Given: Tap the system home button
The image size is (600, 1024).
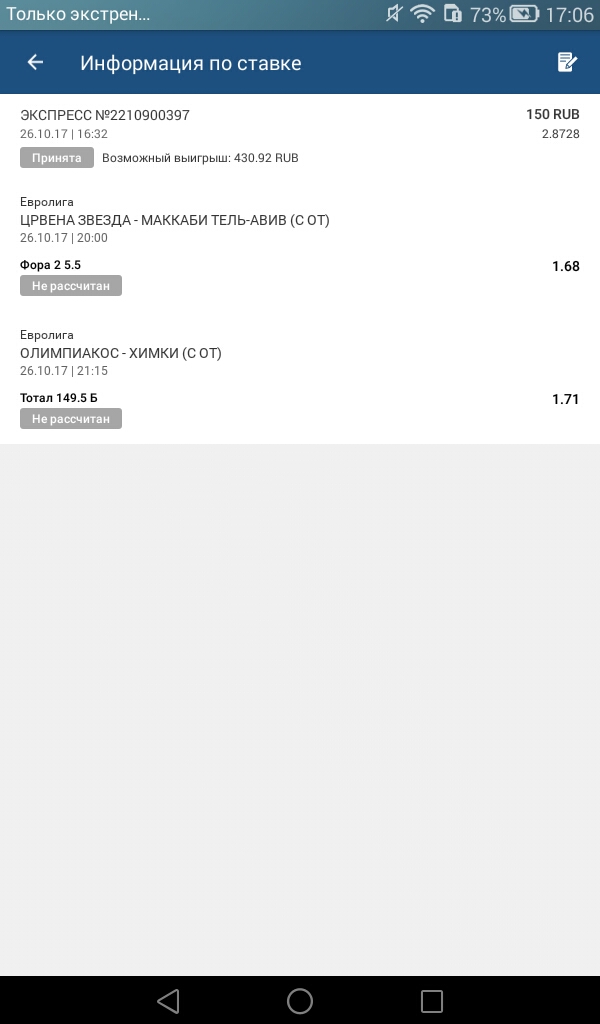Looking at the screenshot, I should [300, 1001].
